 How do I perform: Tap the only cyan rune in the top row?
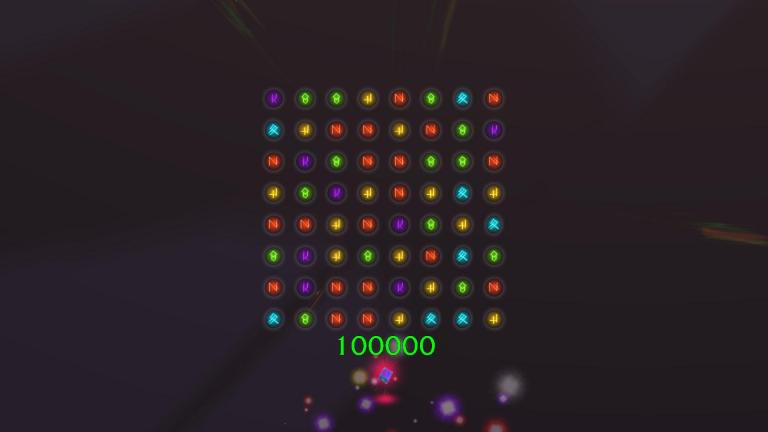[x=462, y=99]
